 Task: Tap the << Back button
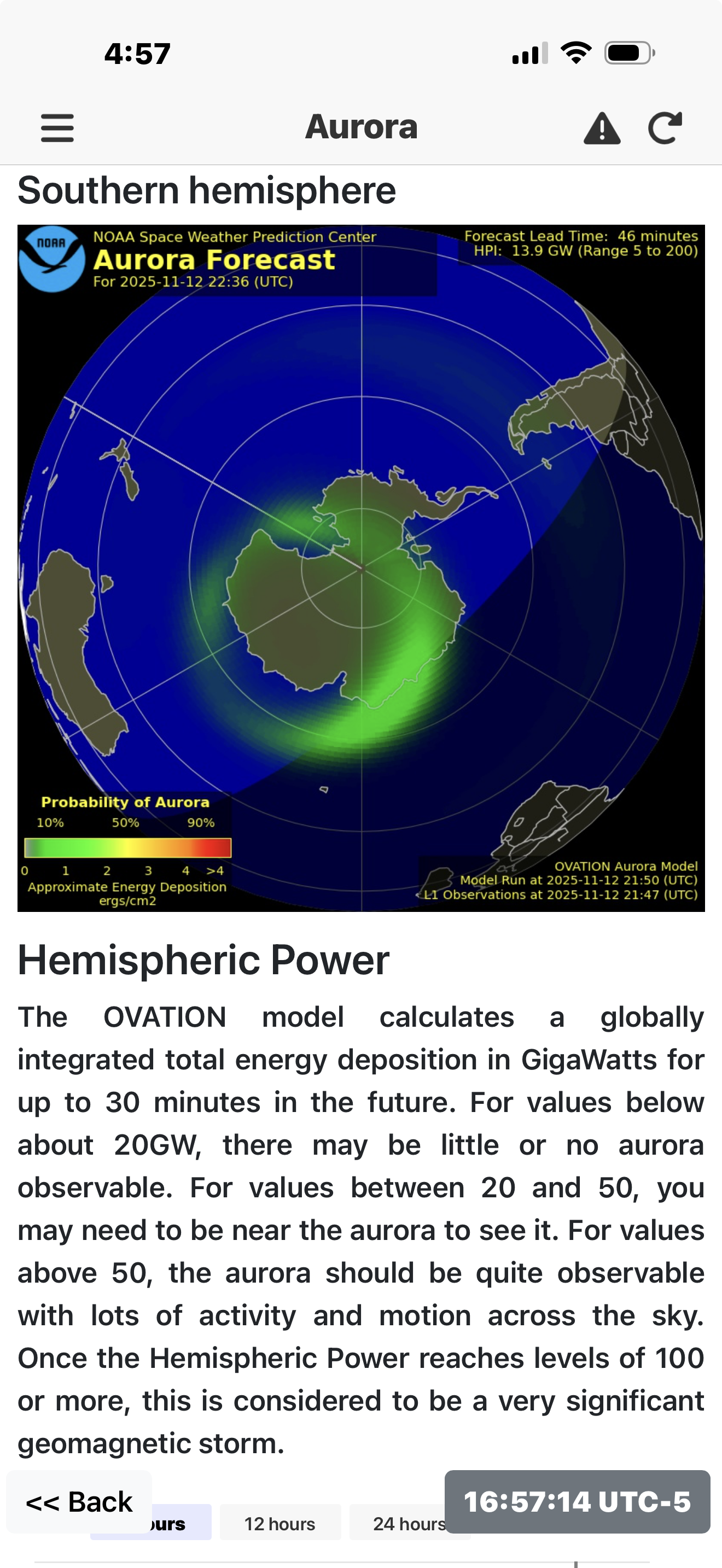[x=79, y=1502]
